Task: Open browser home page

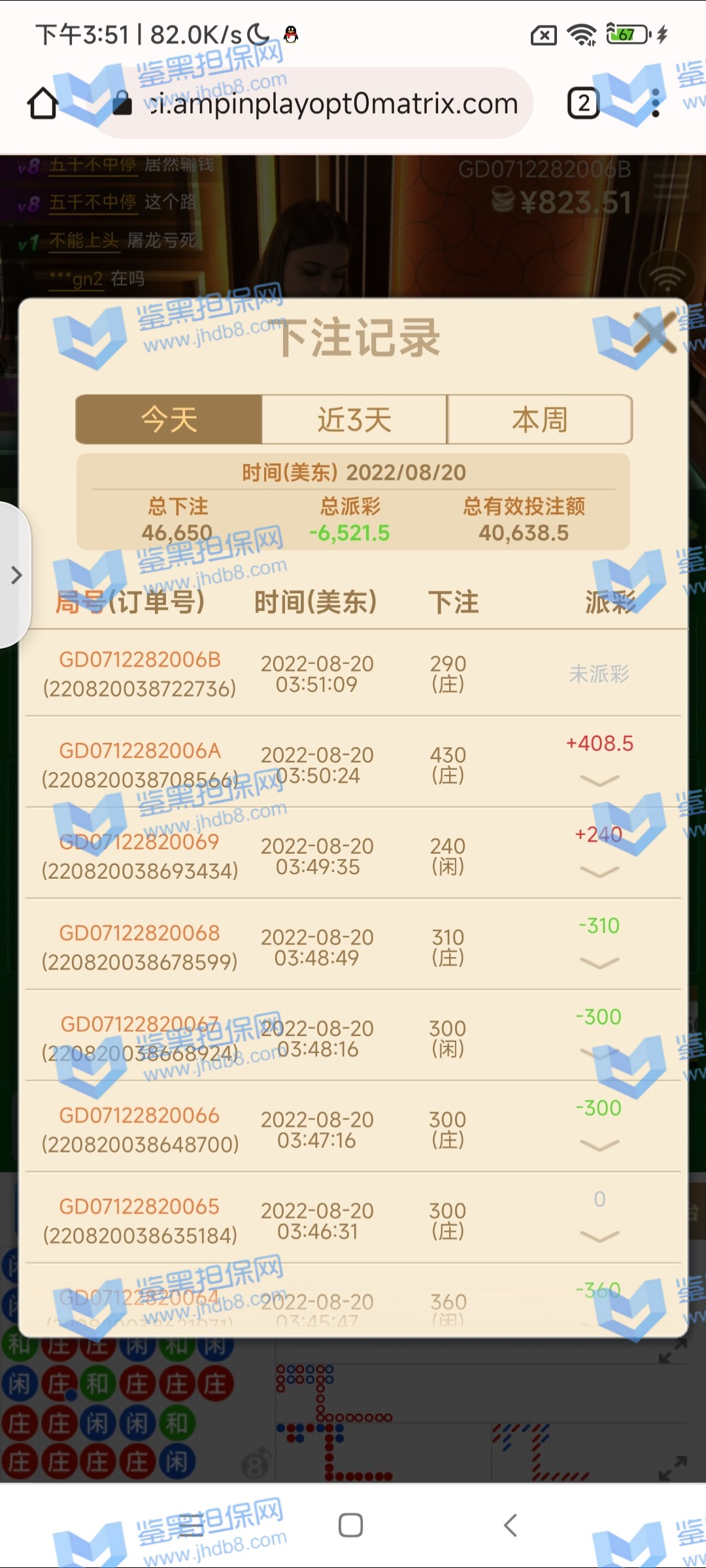Action: tap(43, 103)
